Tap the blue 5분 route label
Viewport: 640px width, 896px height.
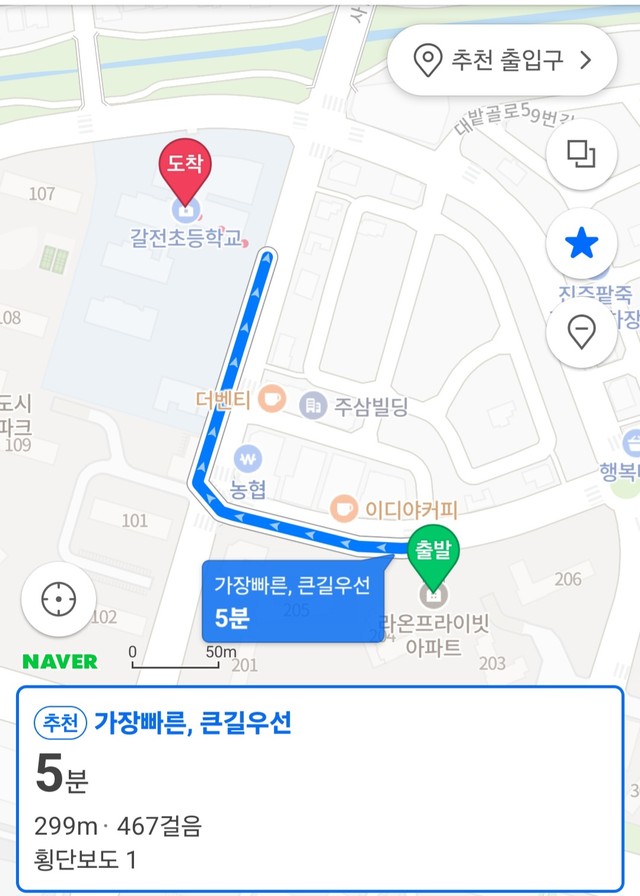pyautogui.click(x=291, y=602)
